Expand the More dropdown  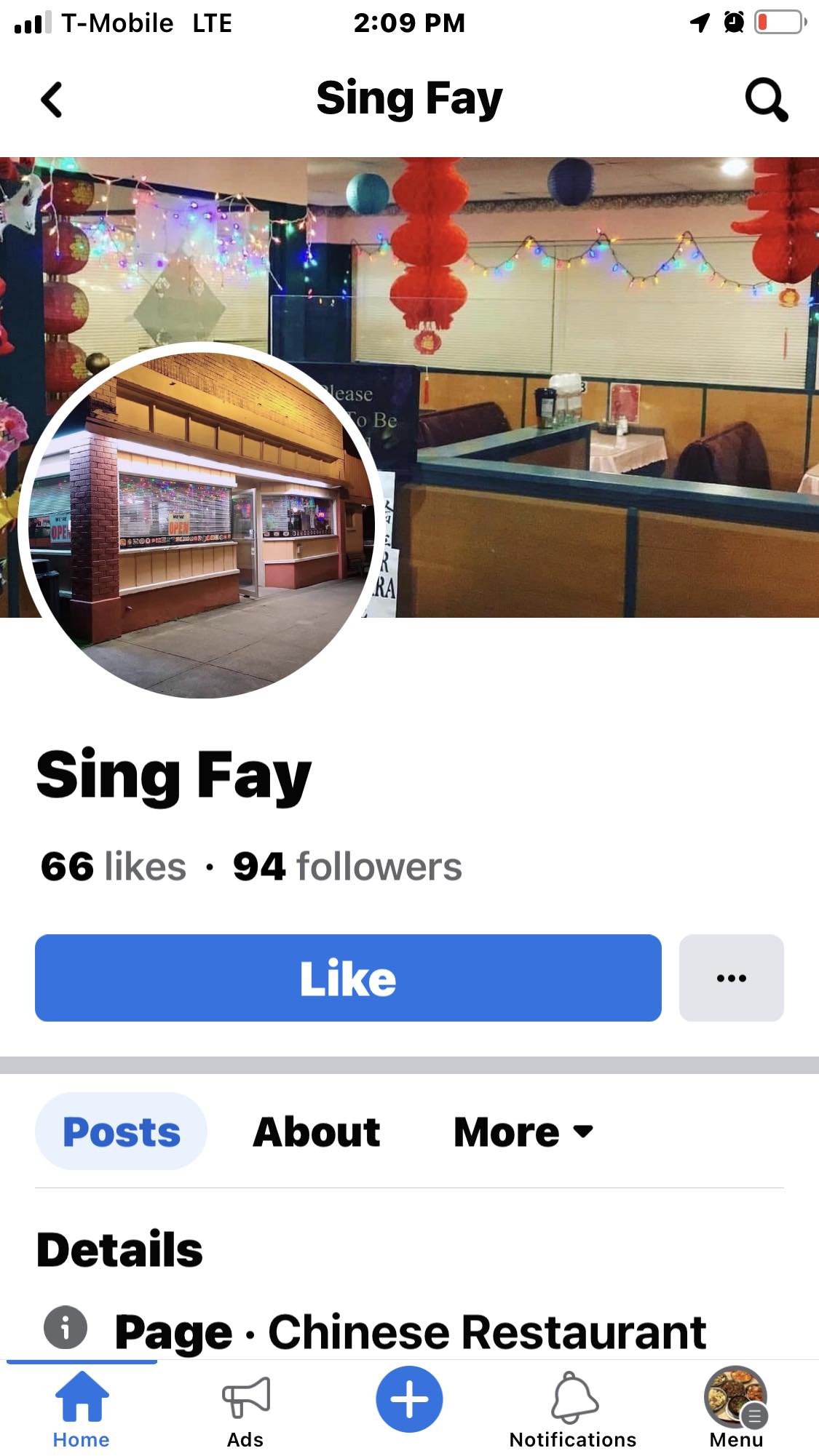(523, 1131)
